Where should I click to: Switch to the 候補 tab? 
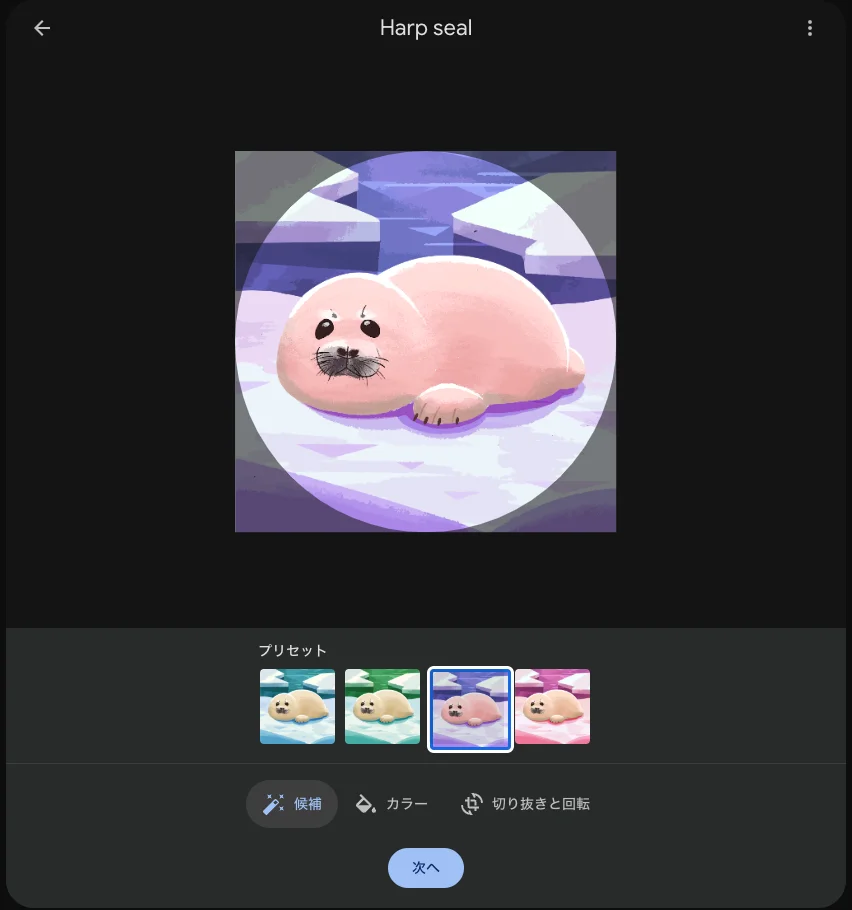click(292, 804)
